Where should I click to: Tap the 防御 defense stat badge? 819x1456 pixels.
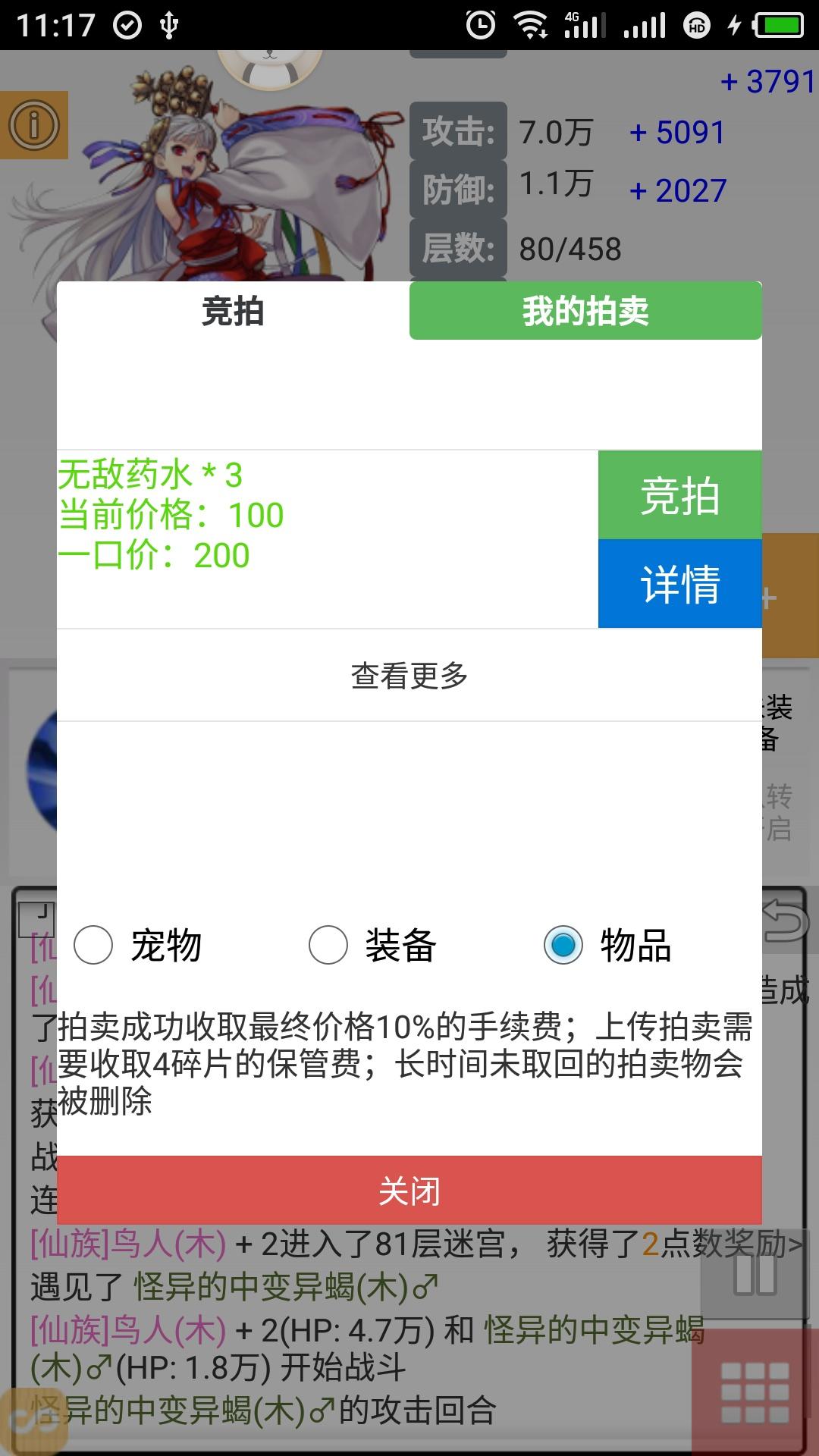tap(459, 190)
